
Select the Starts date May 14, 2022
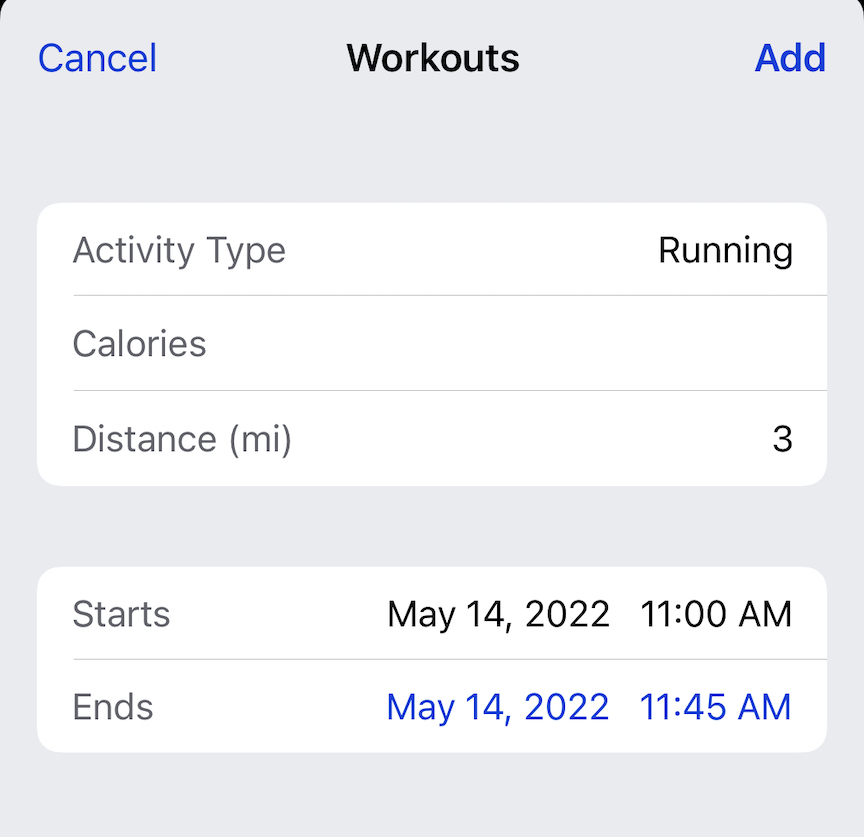pyautogui.click(x=498, y=614)
